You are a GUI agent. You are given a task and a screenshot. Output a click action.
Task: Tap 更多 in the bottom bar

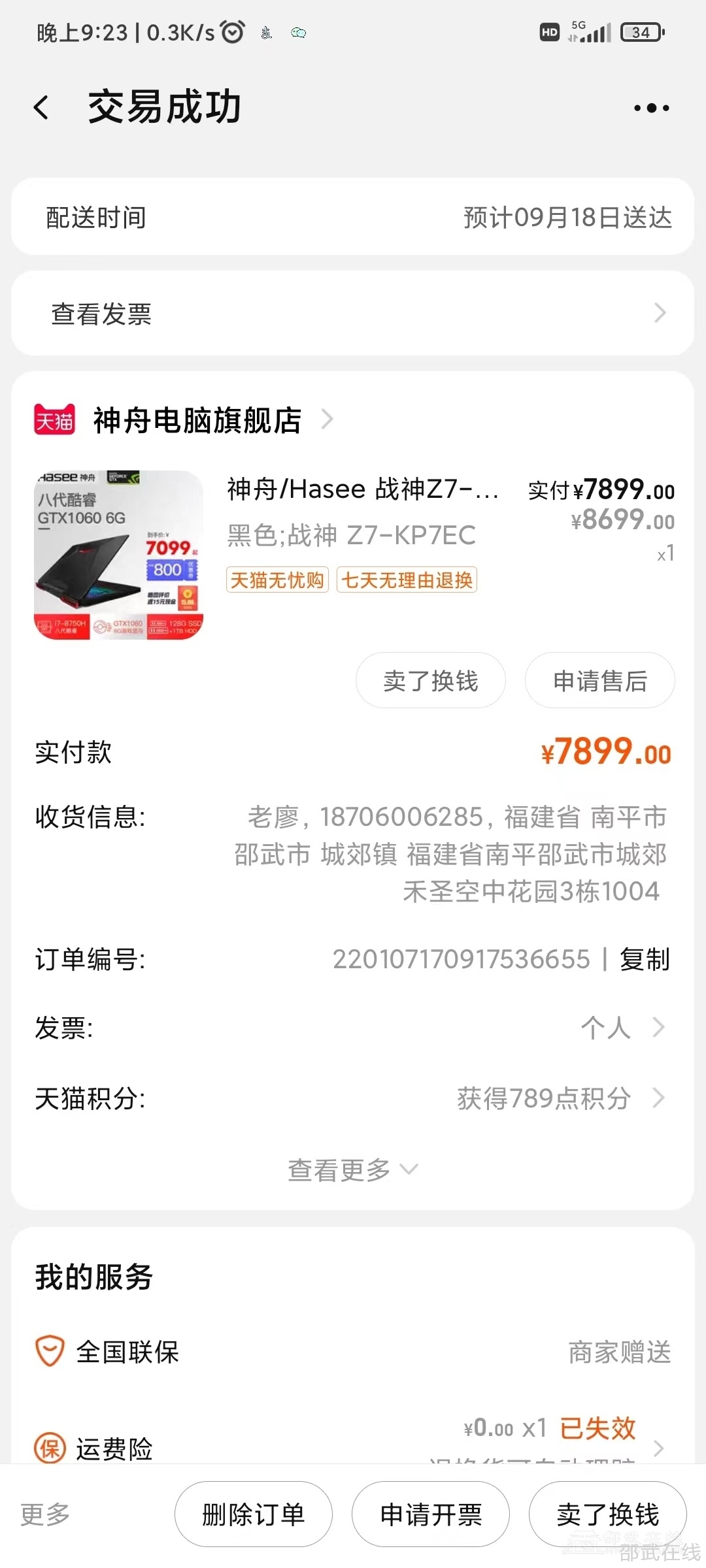[x=45, y=1514]
